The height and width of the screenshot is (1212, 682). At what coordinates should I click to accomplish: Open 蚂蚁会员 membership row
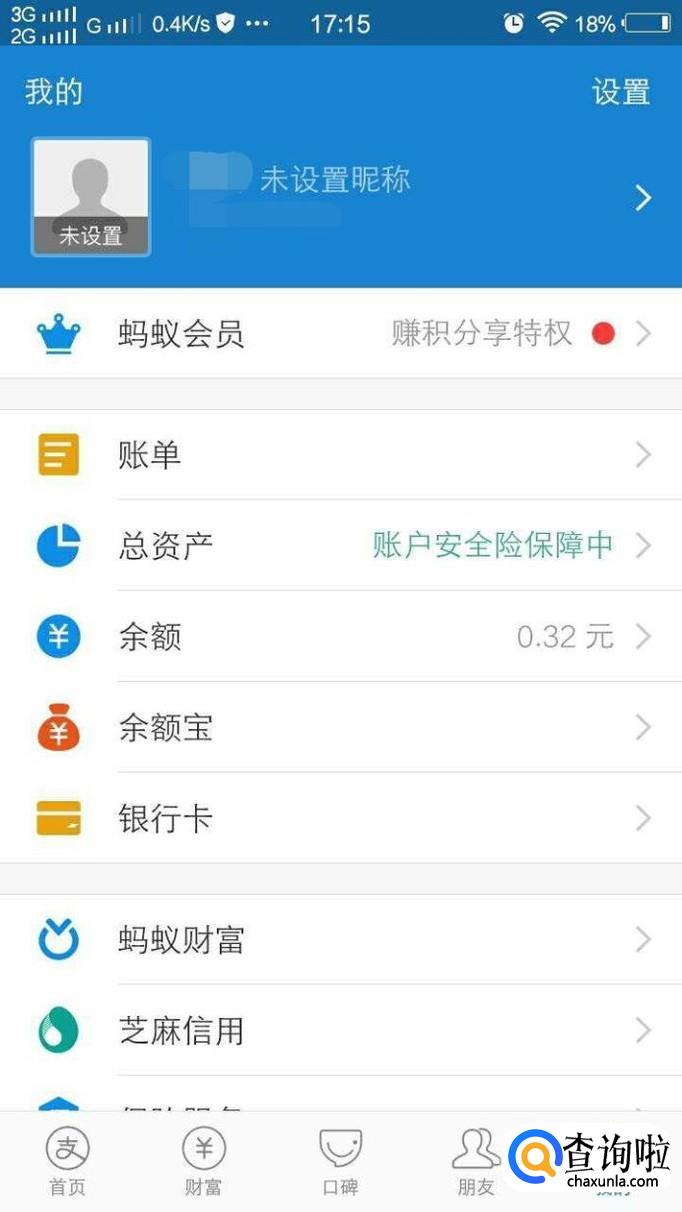pos(340,334)
